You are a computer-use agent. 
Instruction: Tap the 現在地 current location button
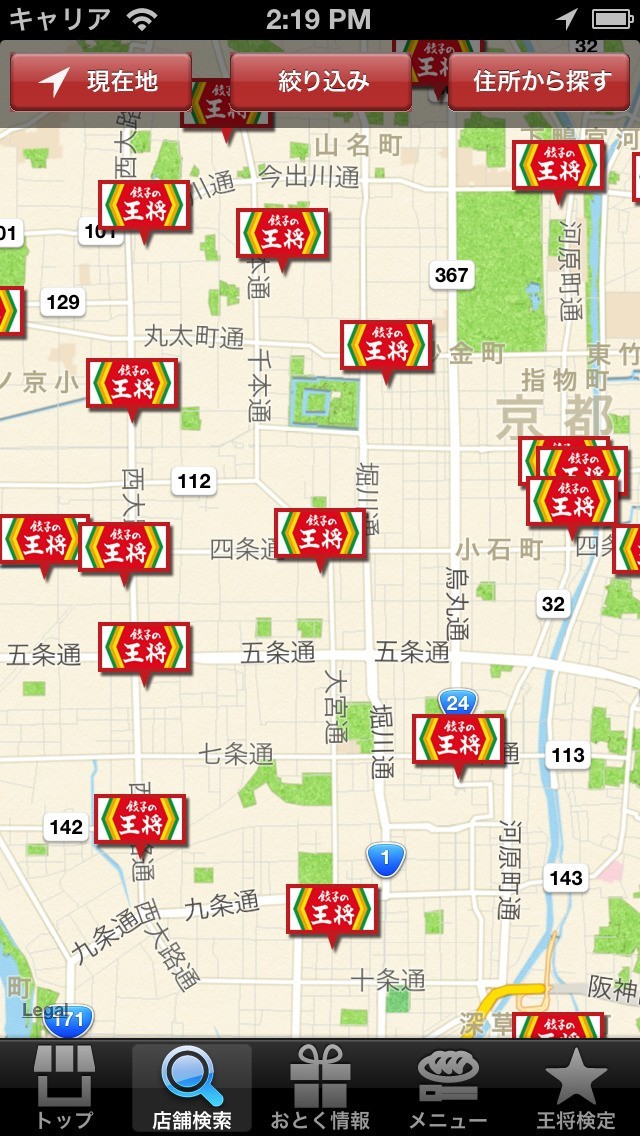101,81
